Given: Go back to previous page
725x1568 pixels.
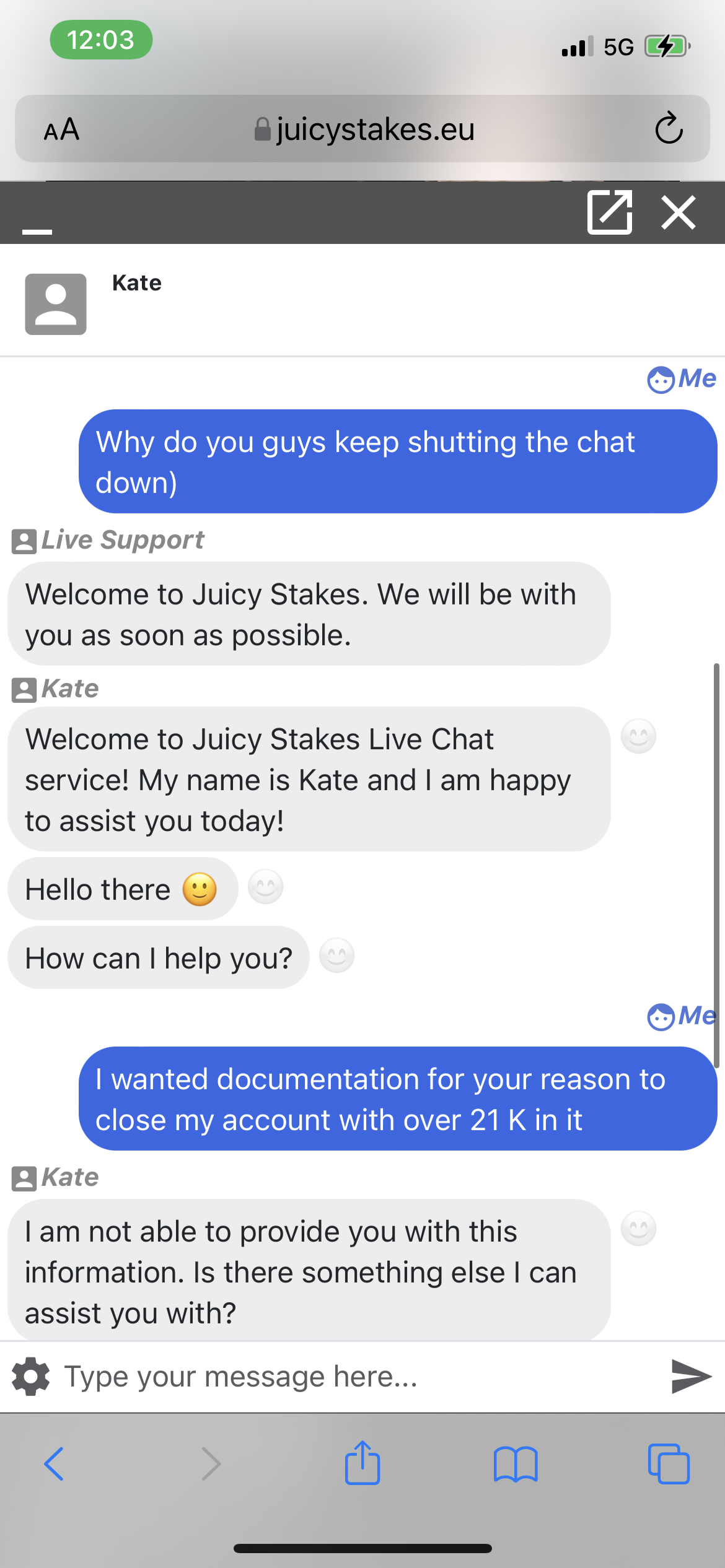Looking at the screenshot, I should click(x=54, y=1464).
